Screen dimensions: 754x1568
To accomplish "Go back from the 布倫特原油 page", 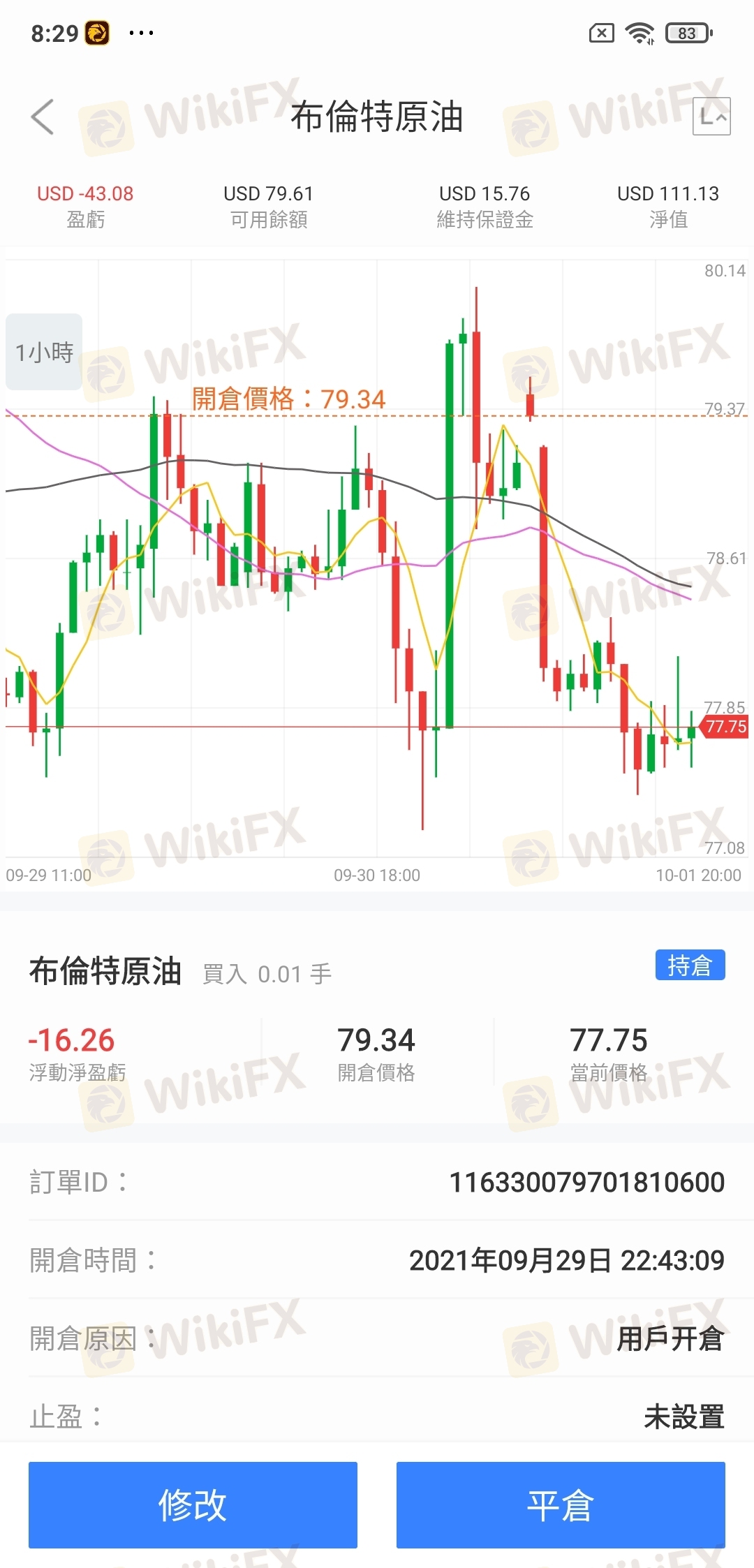I will 43,117.
